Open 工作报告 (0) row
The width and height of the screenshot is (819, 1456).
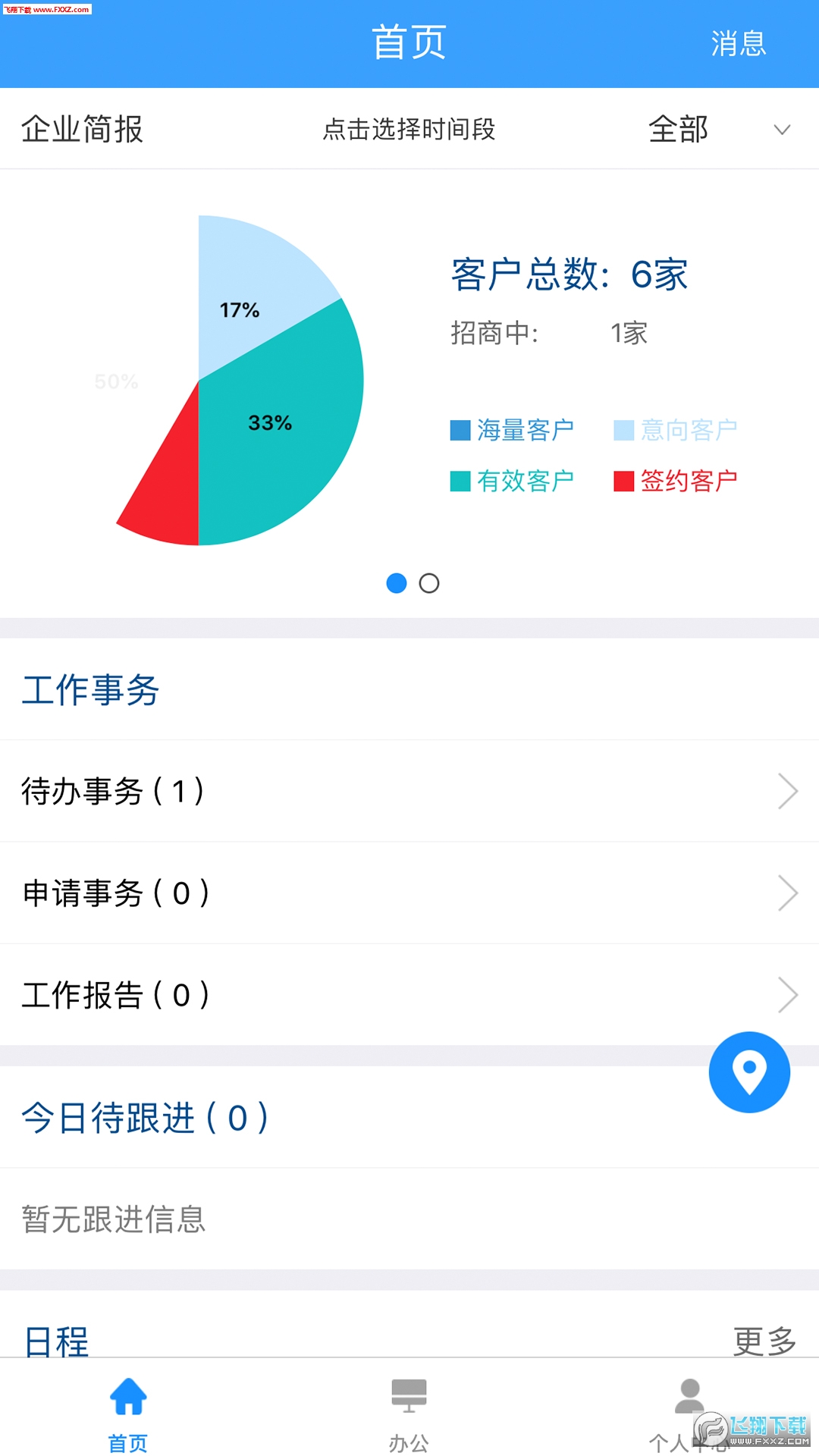click(409, 995)
